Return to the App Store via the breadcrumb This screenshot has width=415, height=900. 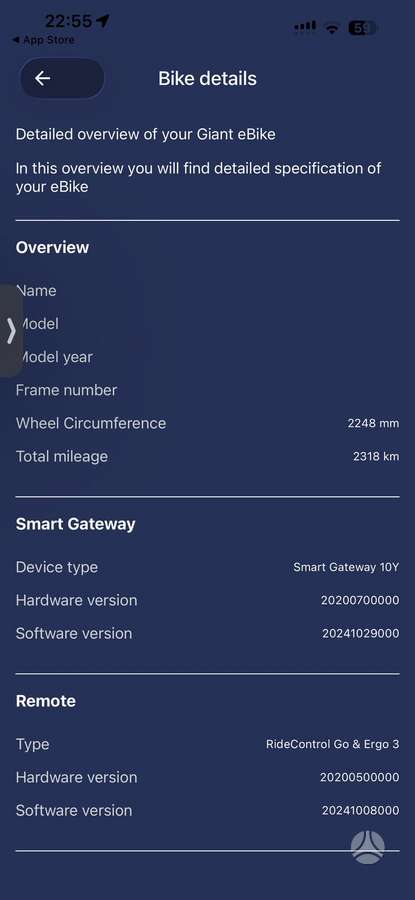coord(43,40)
